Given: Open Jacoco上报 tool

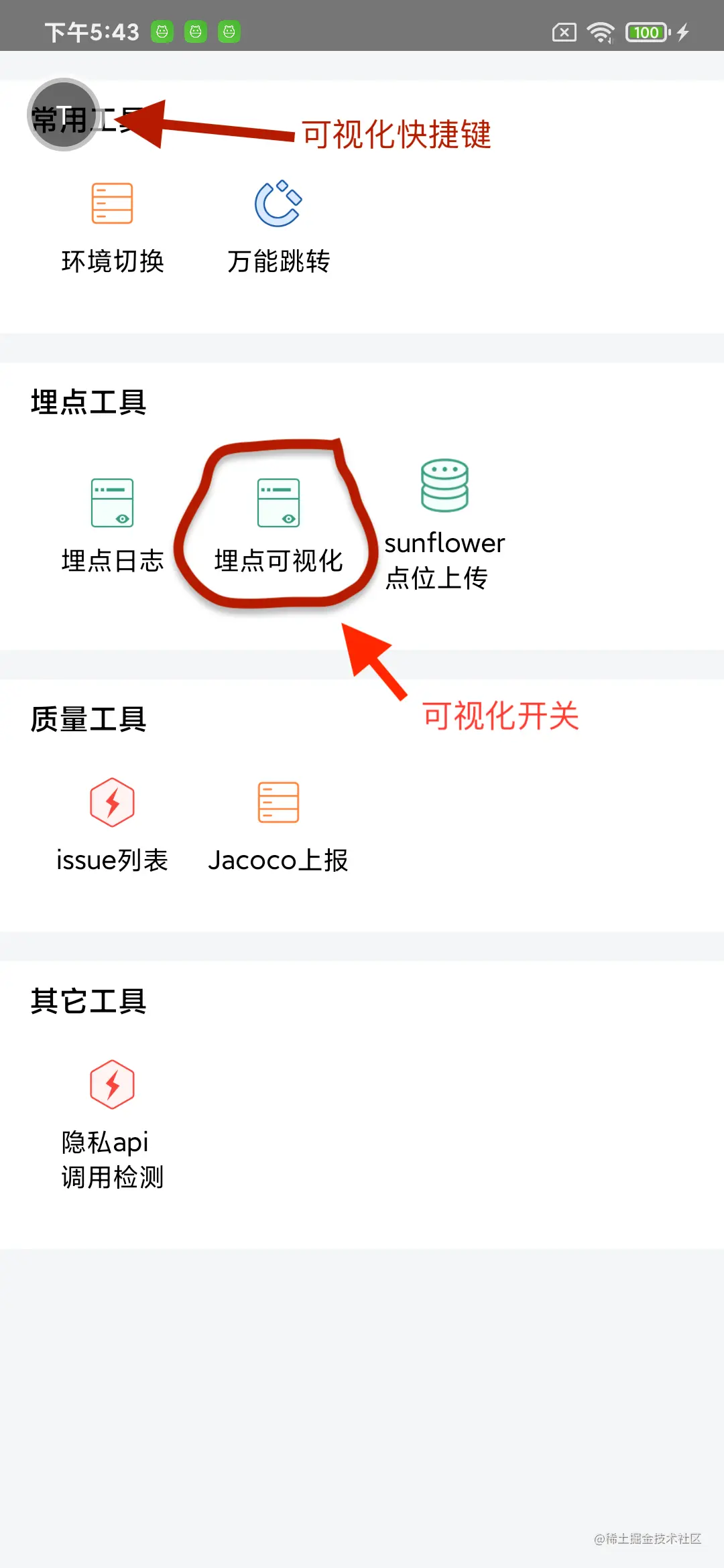Looking at the screenshot, I should coord(278,826).
